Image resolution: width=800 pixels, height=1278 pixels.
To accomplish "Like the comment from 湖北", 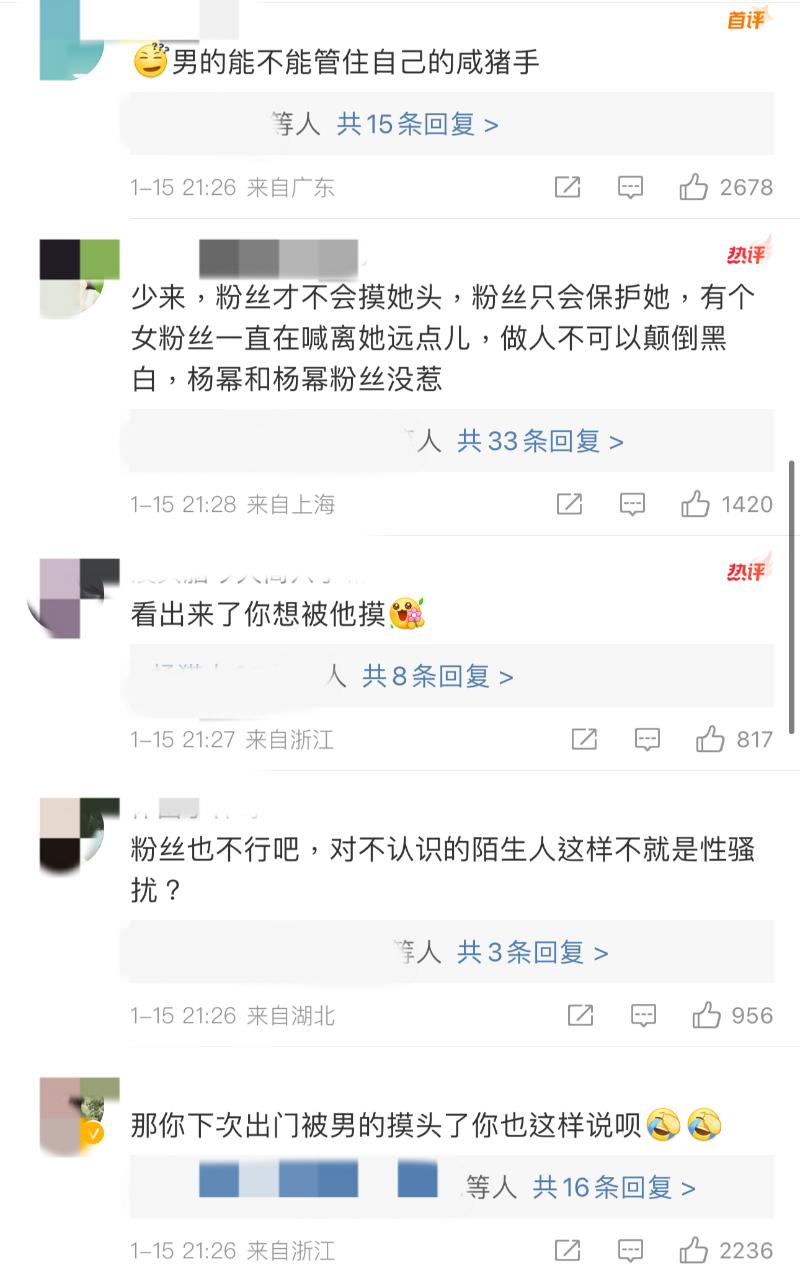I will pyautogui.click(x=707, y=1016).
